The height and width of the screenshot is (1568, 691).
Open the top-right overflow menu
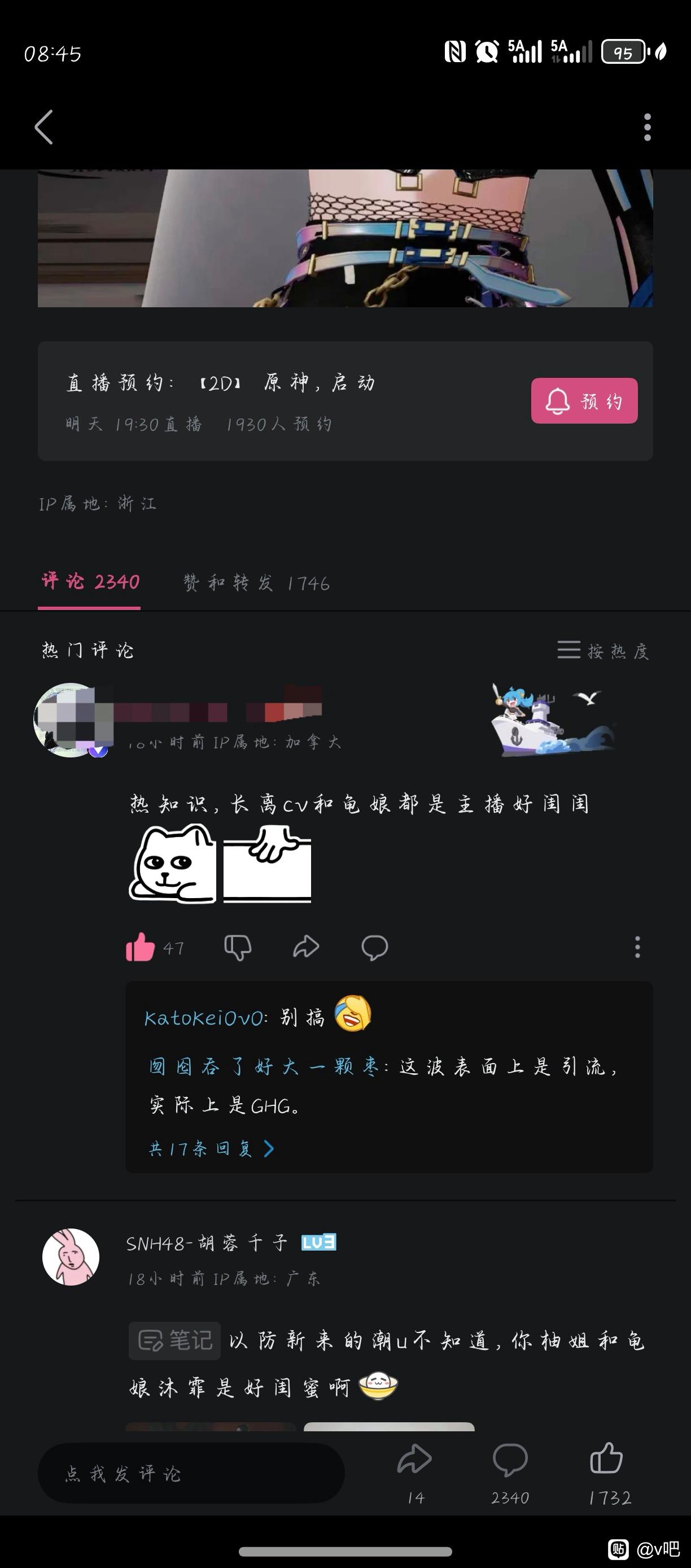coord(647,127)
